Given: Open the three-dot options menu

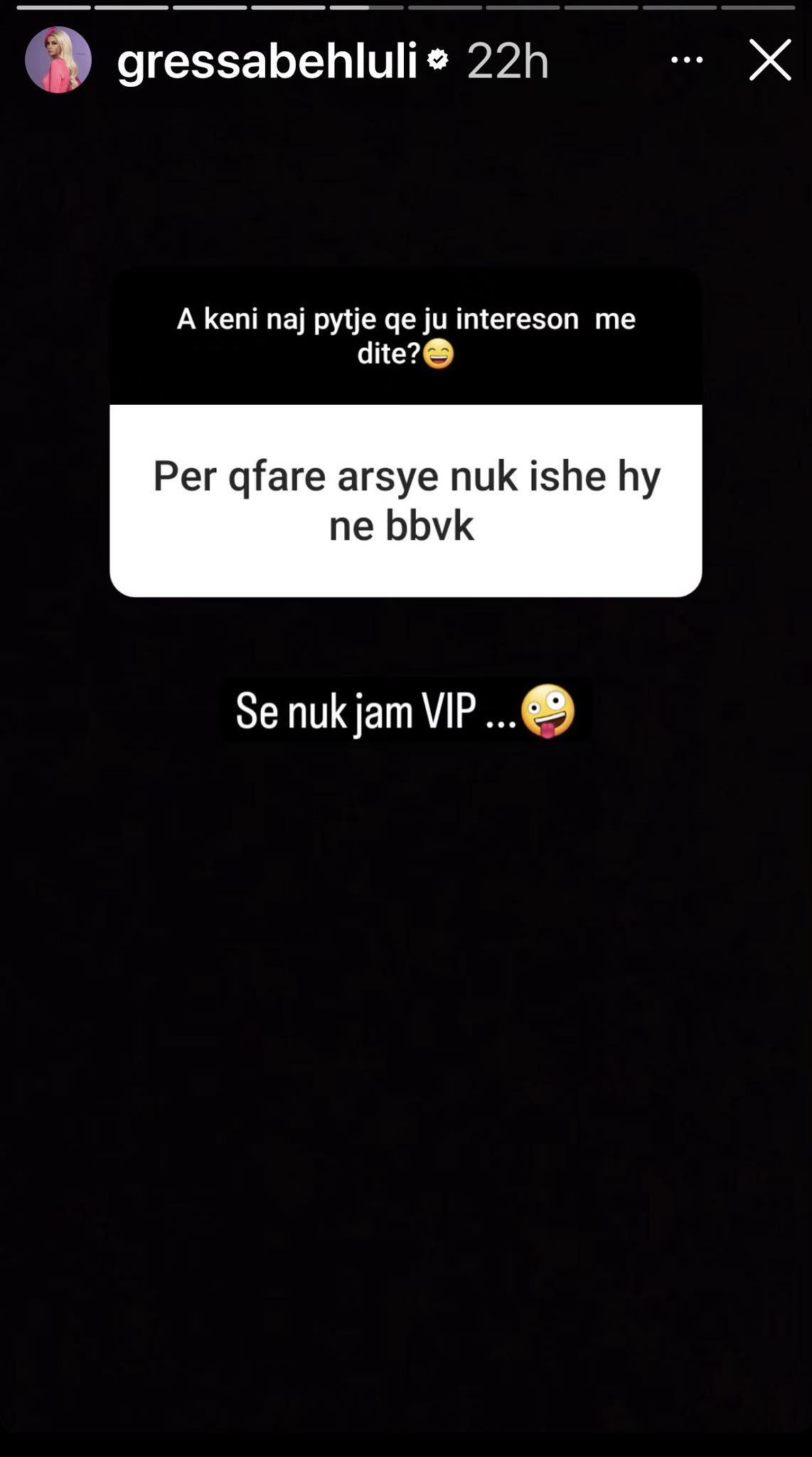Looking at the screenshot, I should (x=687, y=60).
